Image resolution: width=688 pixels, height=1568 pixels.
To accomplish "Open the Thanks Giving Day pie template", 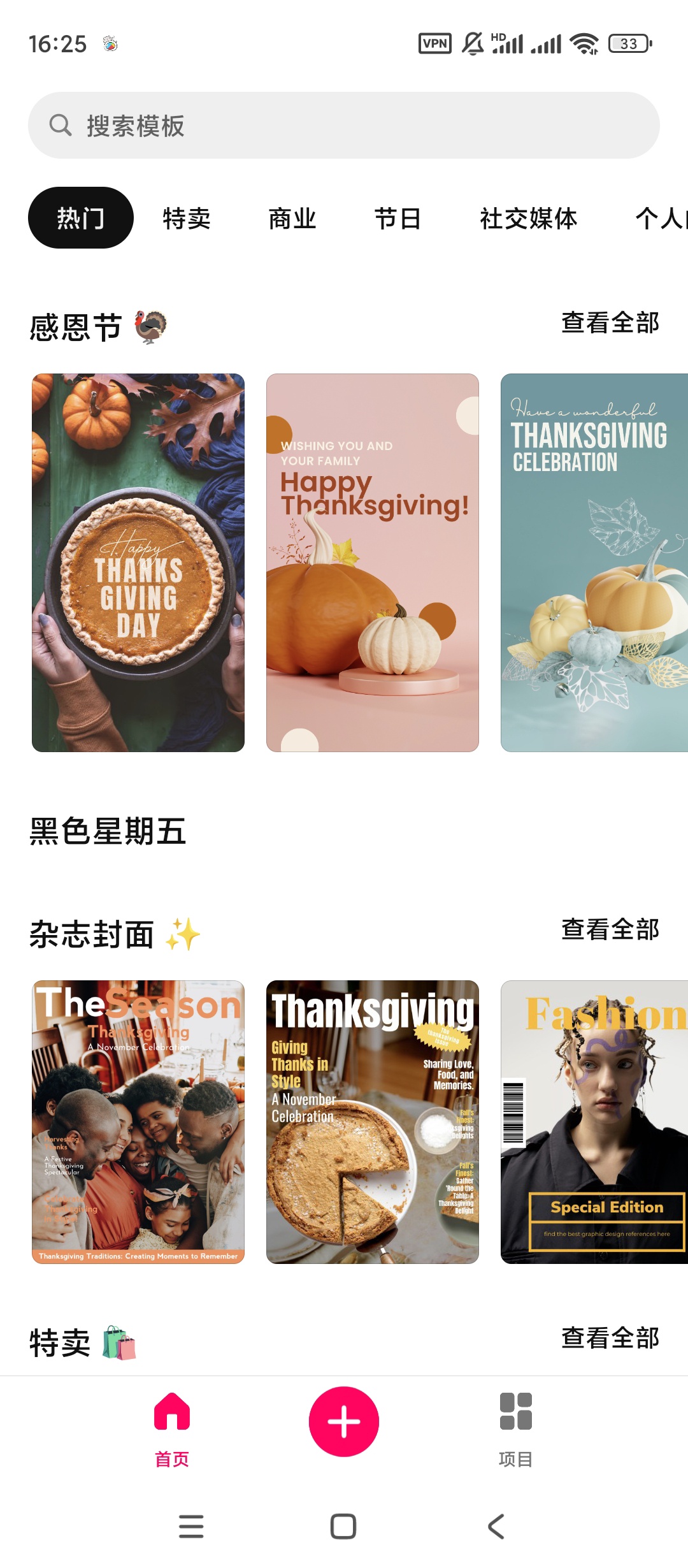I will click(x=138, y=562).
